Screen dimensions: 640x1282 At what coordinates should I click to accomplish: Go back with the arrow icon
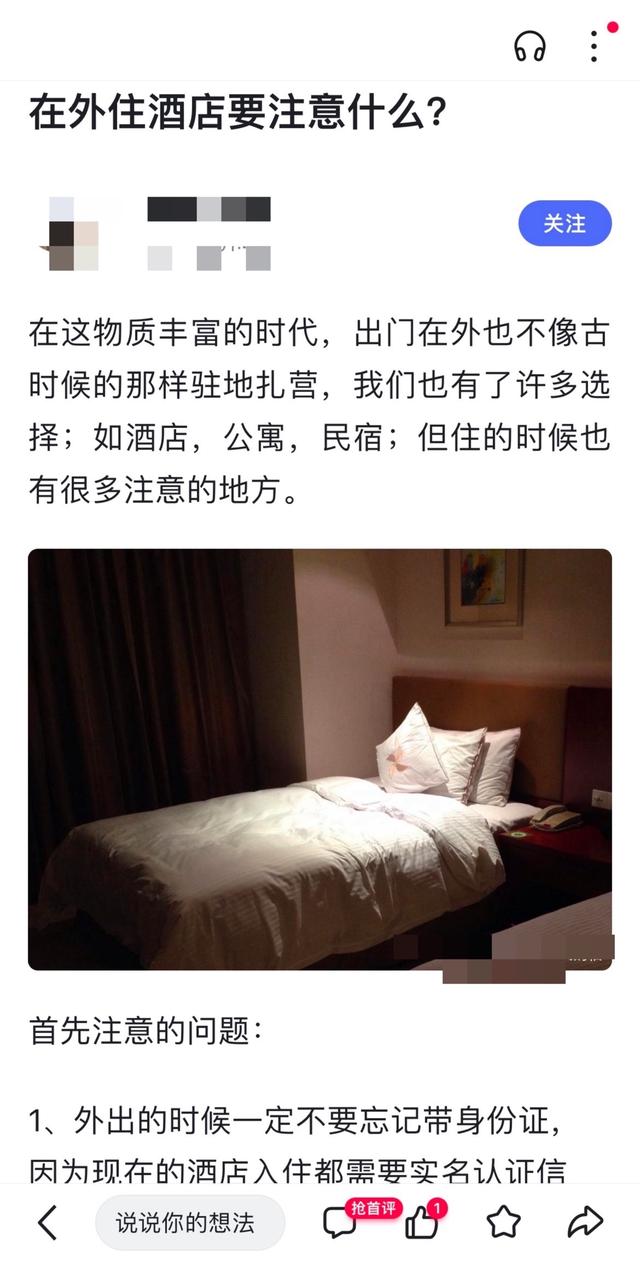[47, 1222]
